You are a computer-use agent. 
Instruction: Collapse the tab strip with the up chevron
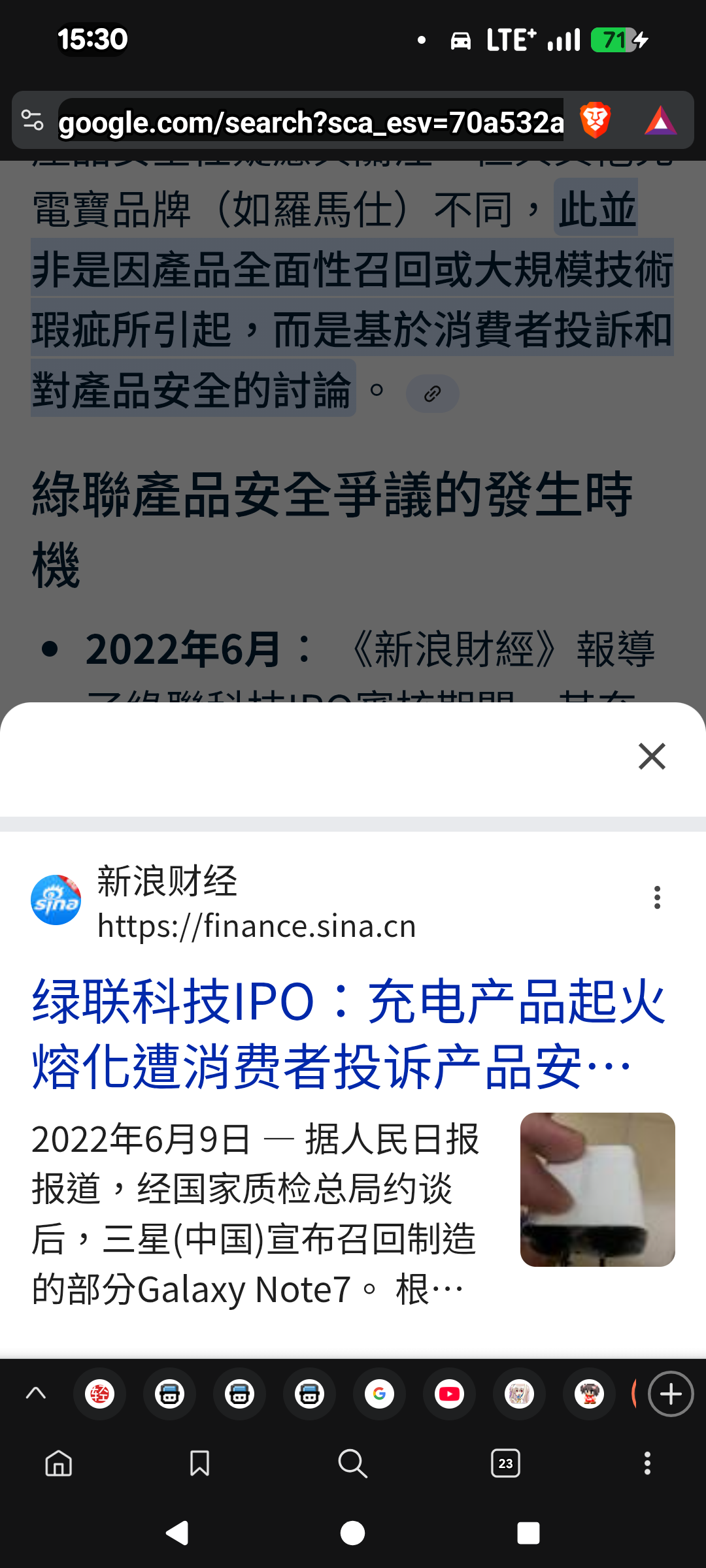coord(35,1394)
